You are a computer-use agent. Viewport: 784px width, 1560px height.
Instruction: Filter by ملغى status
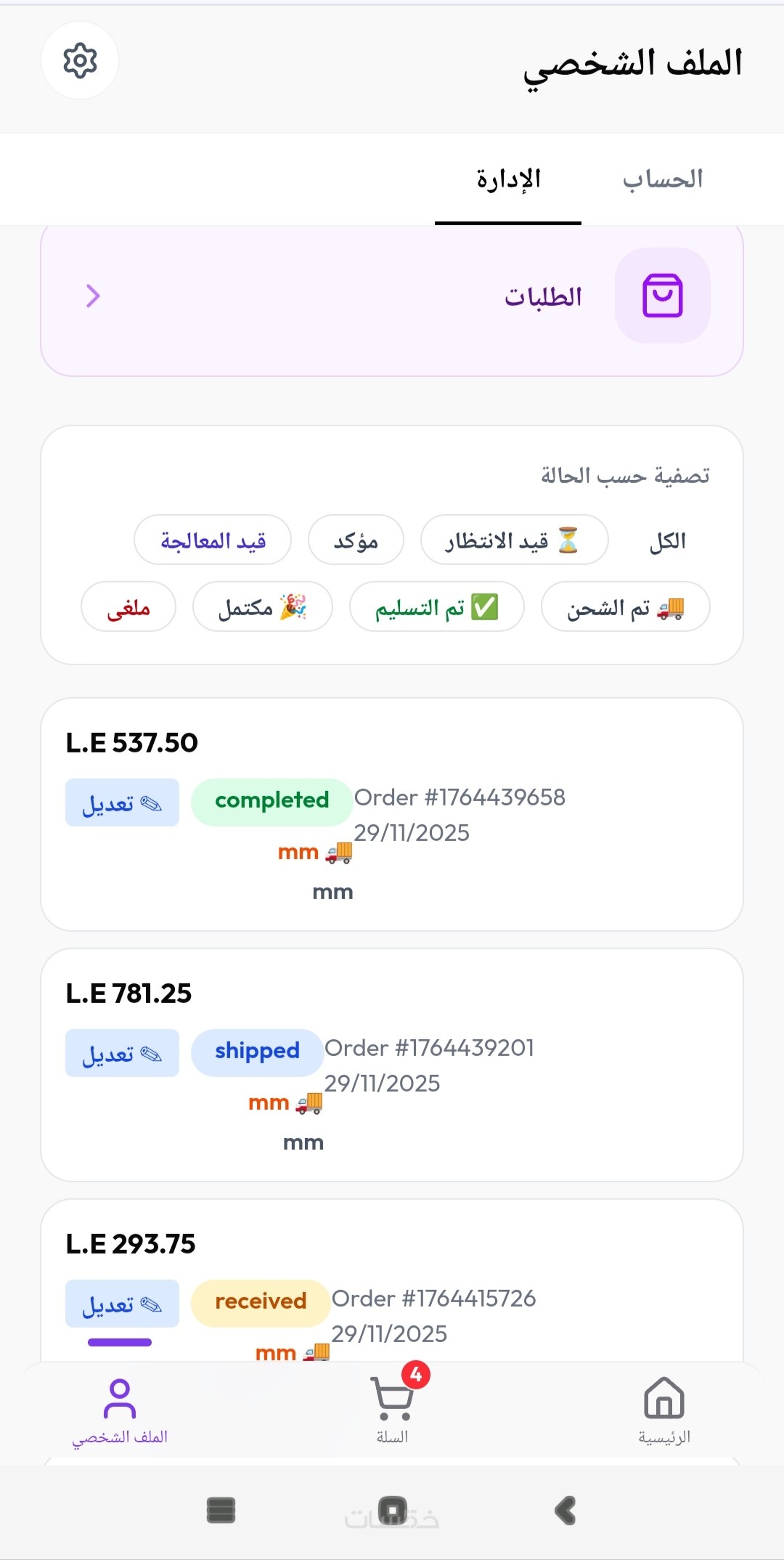tap(128, 607)
